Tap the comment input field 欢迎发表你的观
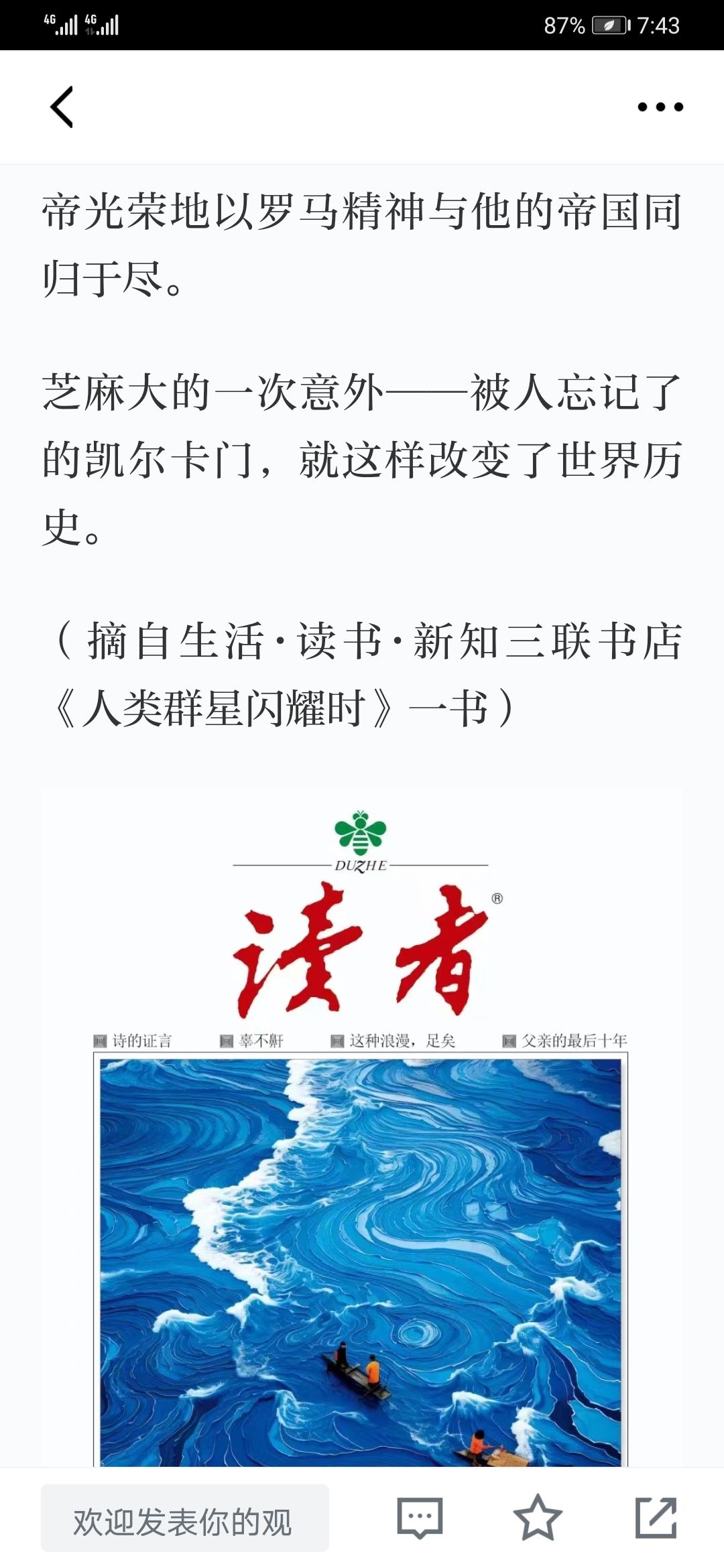The width and height of the screenshot is (724, 1568). [x=185, y=1518]
